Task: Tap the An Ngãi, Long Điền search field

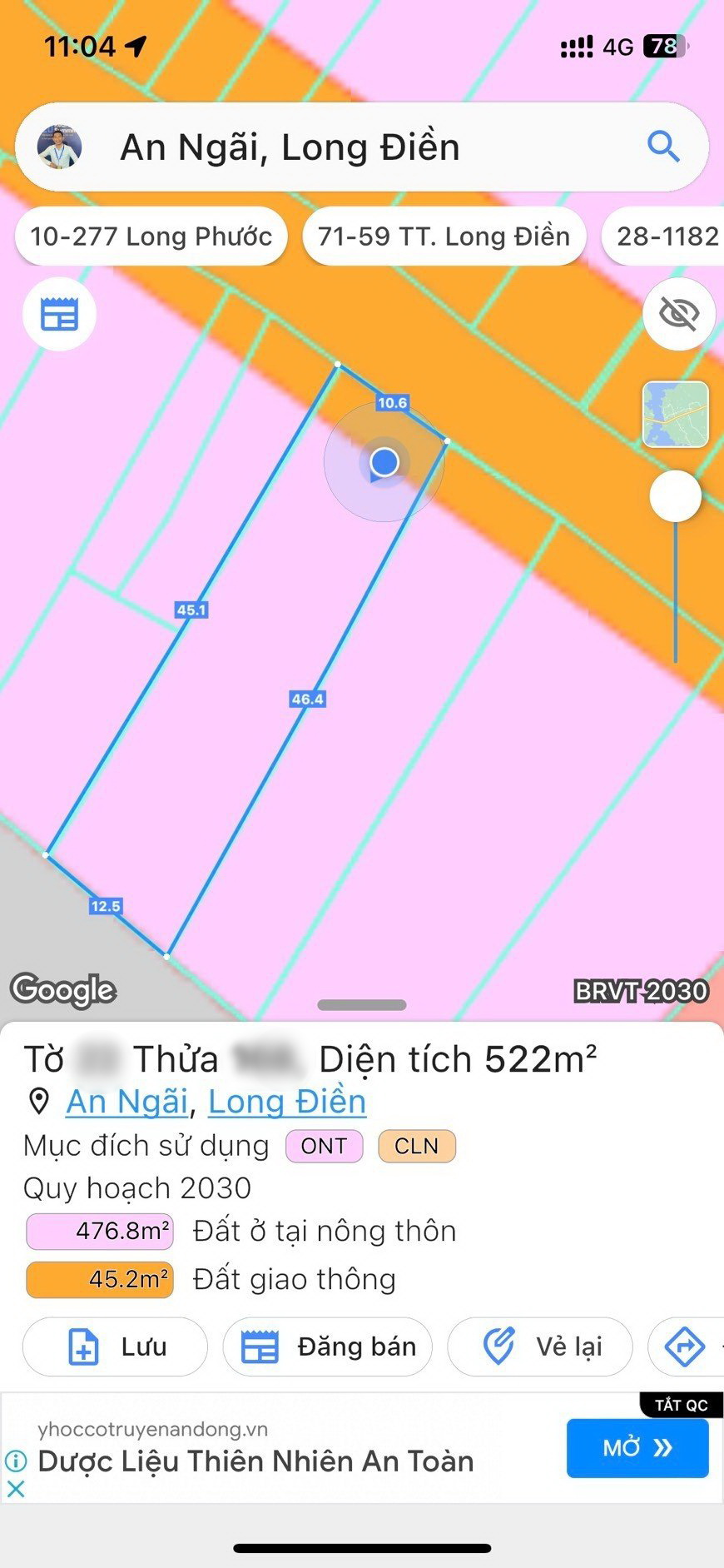Action: pyautogui.click(x=362, y=147)
